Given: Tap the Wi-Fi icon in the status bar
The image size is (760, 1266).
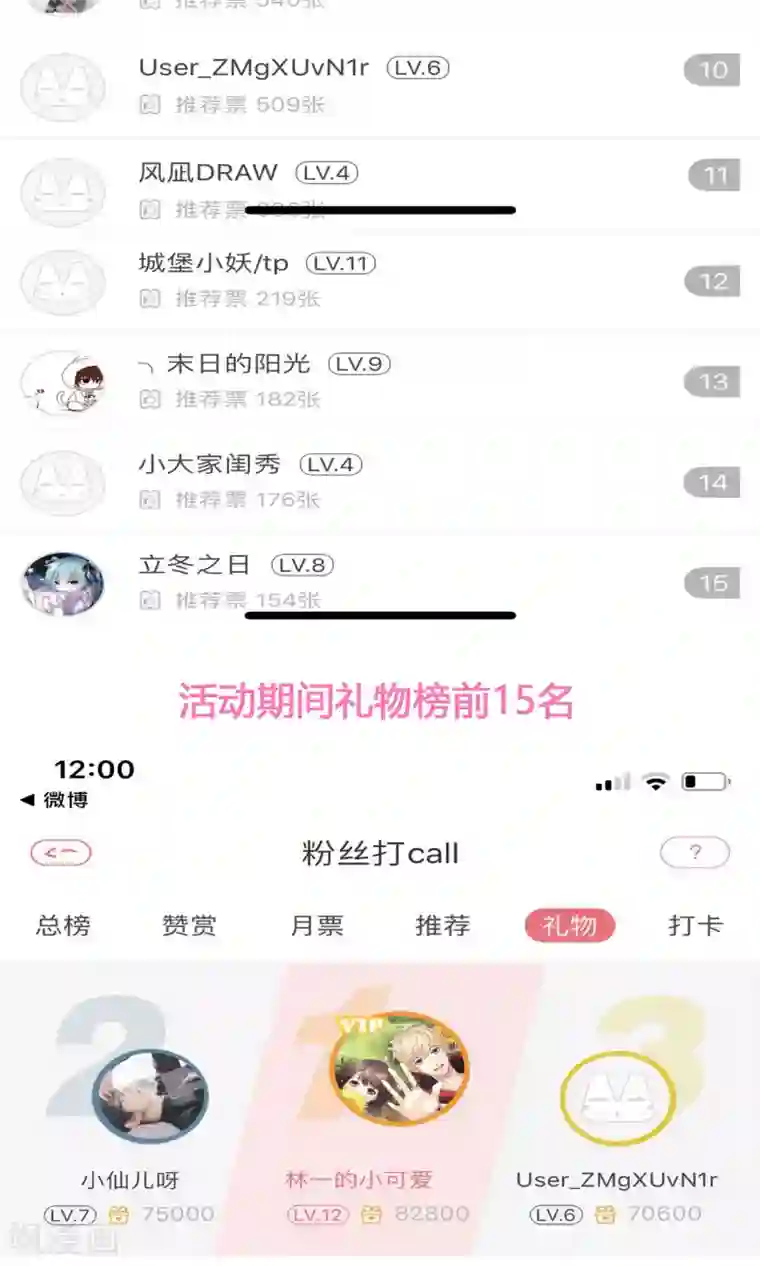Looking at the screenshot, I should coord(656,784).
